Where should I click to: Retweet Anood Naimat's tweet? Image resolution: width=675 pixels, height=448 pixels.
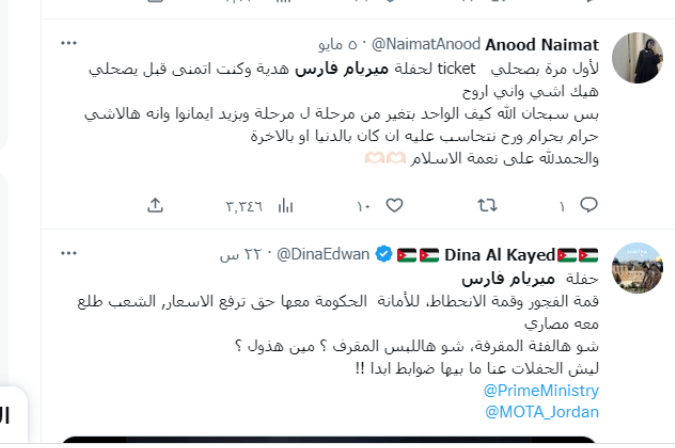487,205
